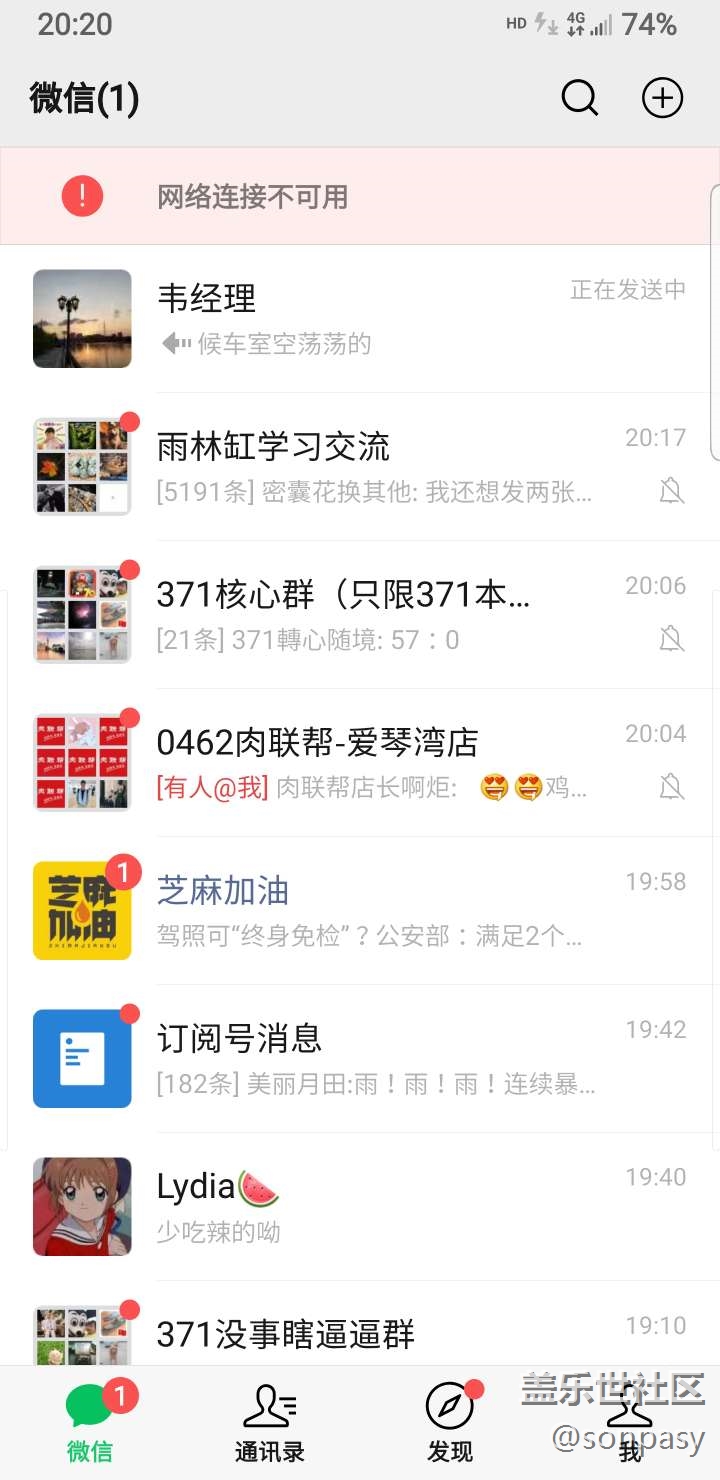The height and width of the screenshot is (1480, 720).
Task: Open 订阅号消息 subscription messages
Action: (x=360, y=1058)
